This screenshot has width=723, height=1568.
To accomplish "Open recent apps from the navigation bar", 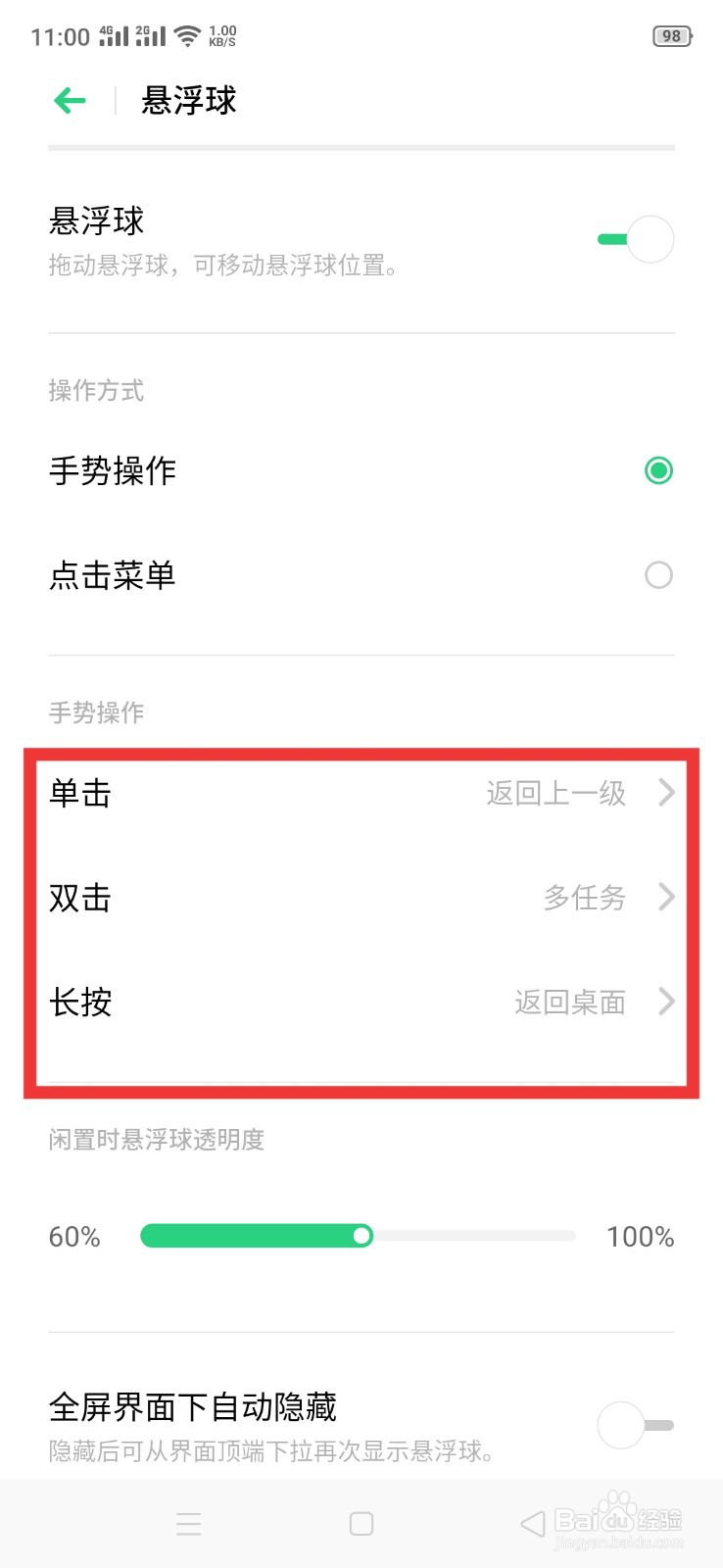I will [188, 1523].
